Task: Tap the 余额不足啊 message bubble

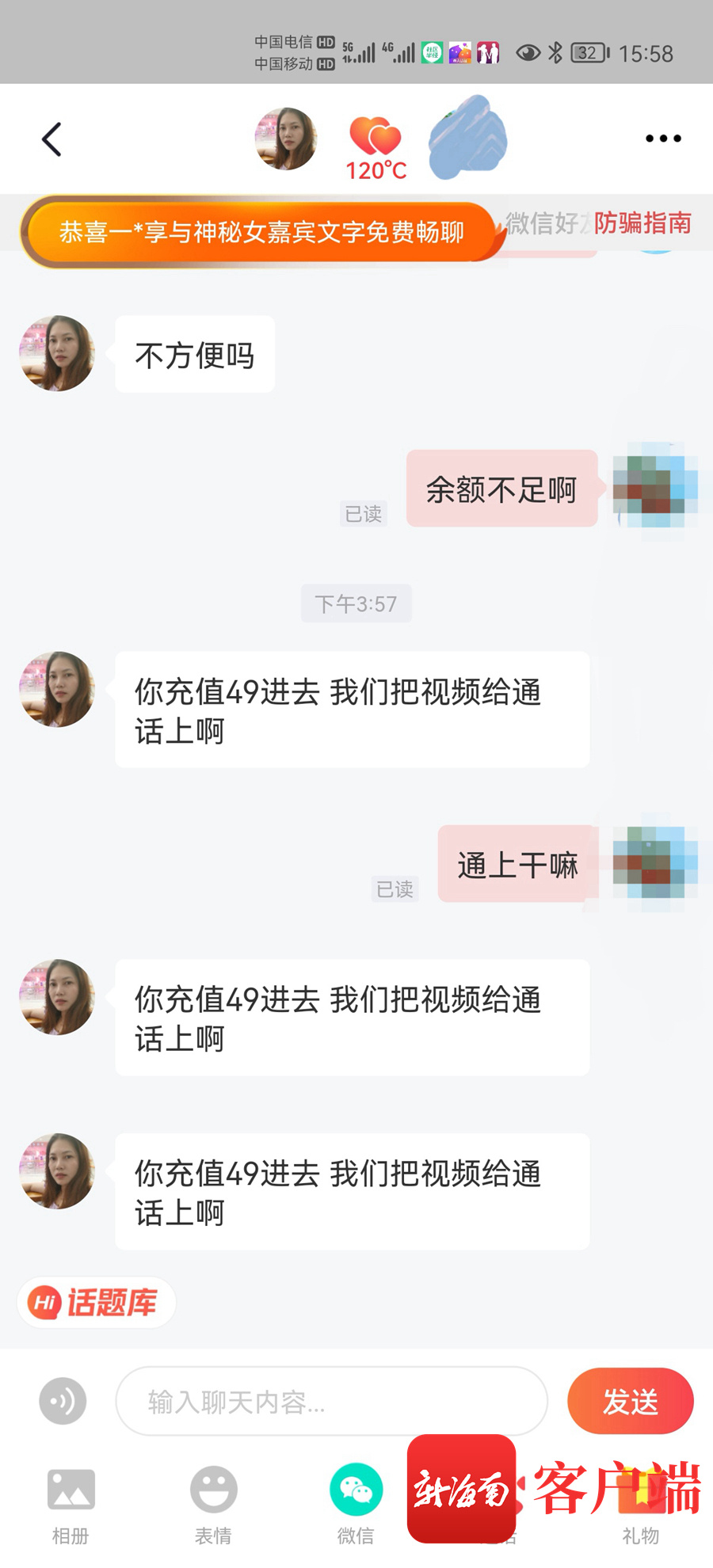Action: (x=501, y=489)
